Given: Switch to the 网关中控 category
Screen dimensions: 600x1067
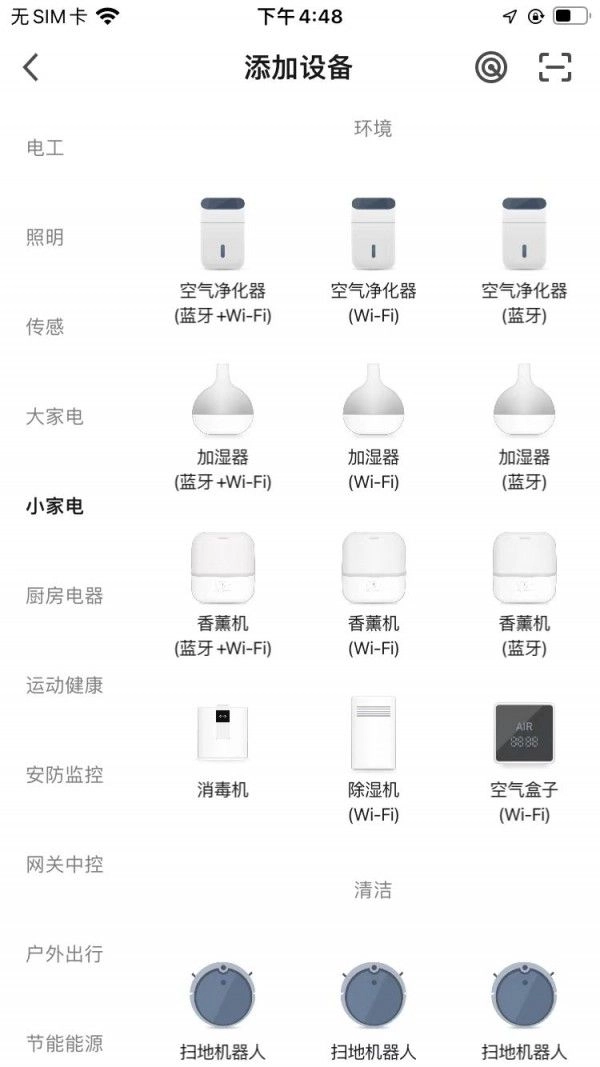Looking at the screenshot, I should pyautogui.click(x=64, y=864).
